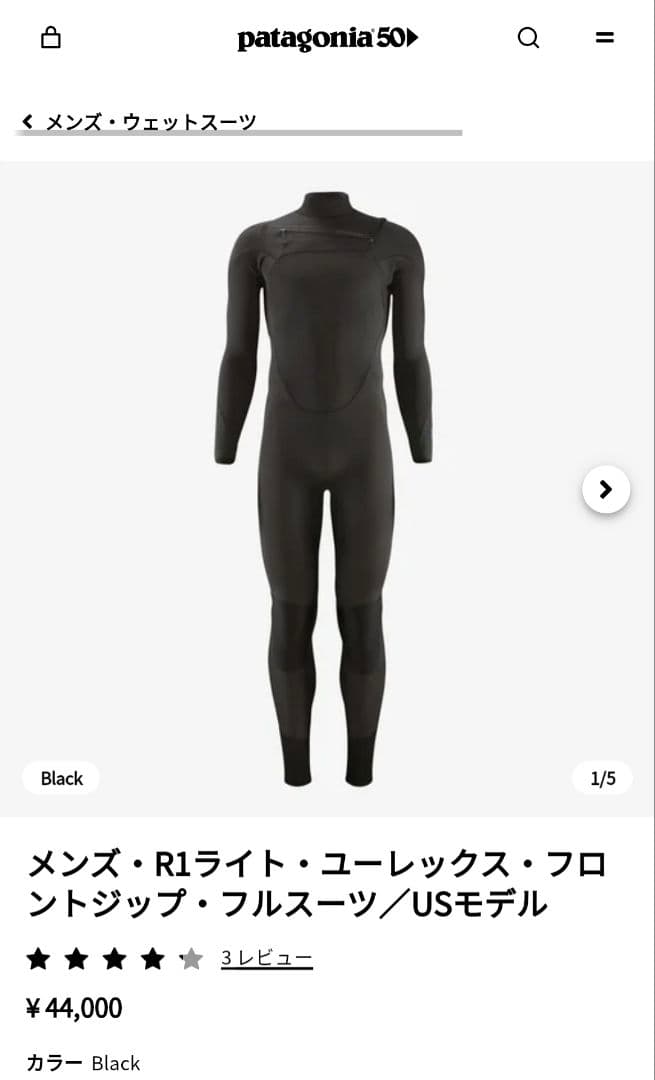Open the shopping bag
The image size is (655, 1080).
click(50, 38)
